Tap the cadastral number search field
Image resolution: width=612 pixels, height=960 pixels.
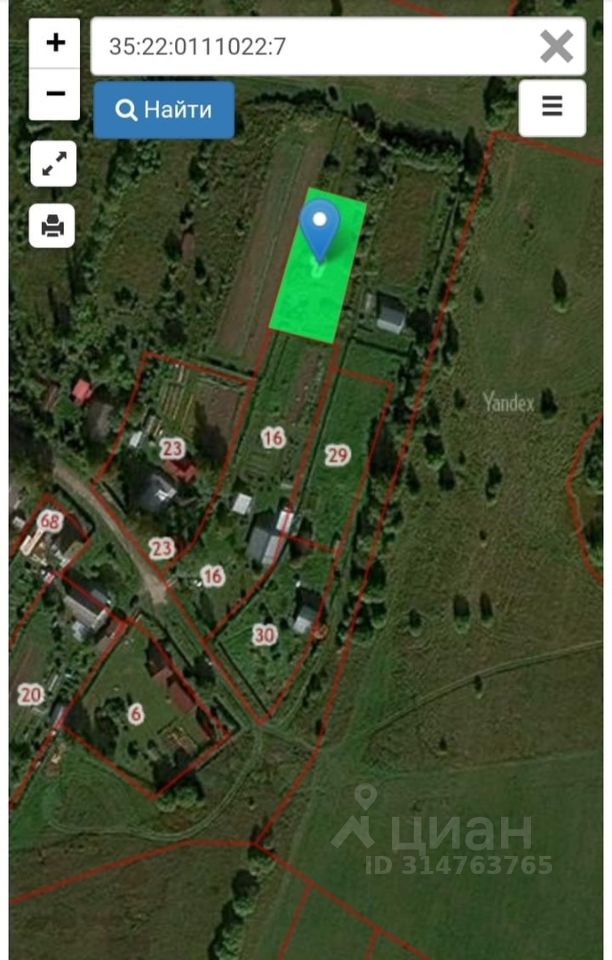[x=310, y=46]
